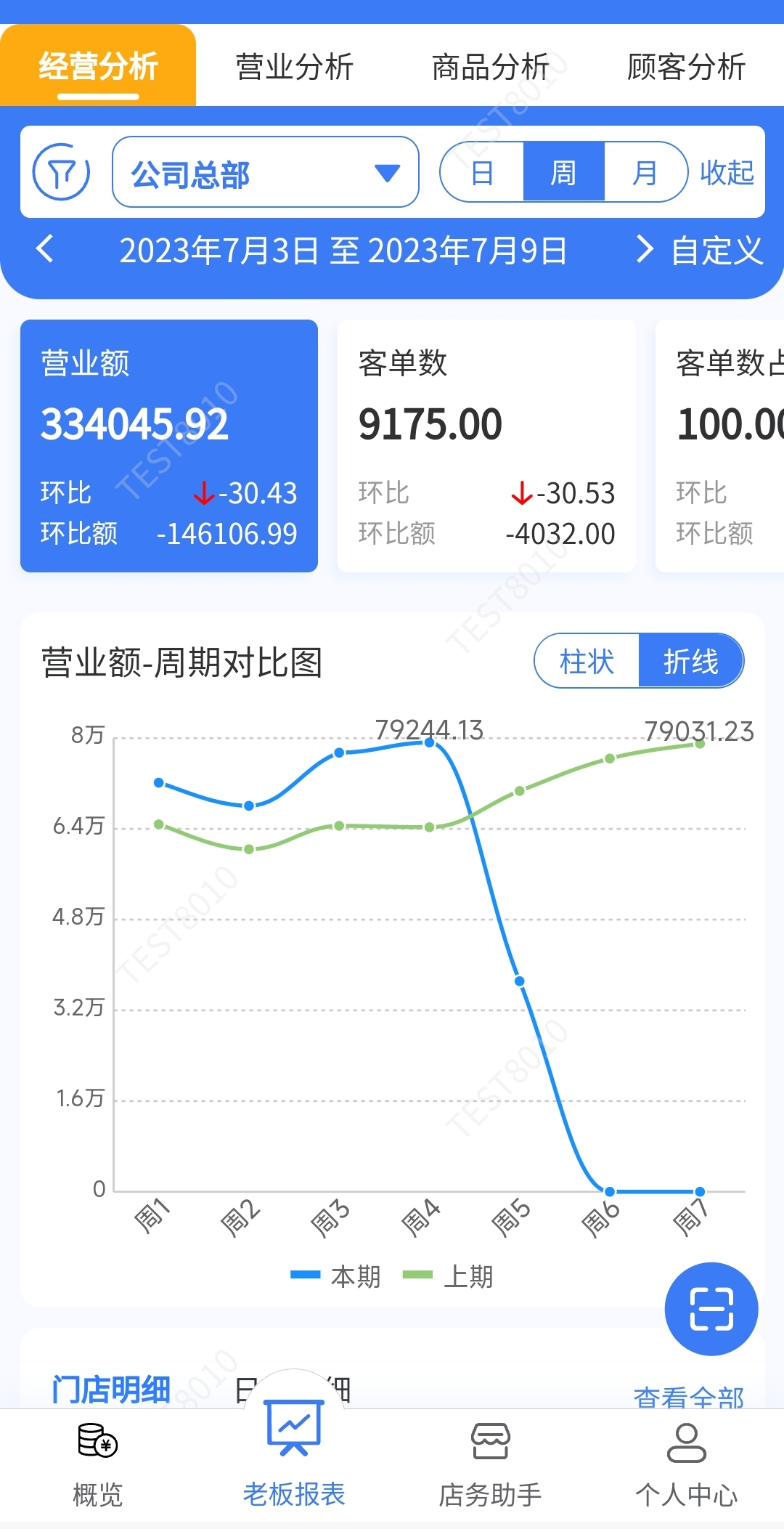Switch chart to 柱状 bar view

pos(587,661)
